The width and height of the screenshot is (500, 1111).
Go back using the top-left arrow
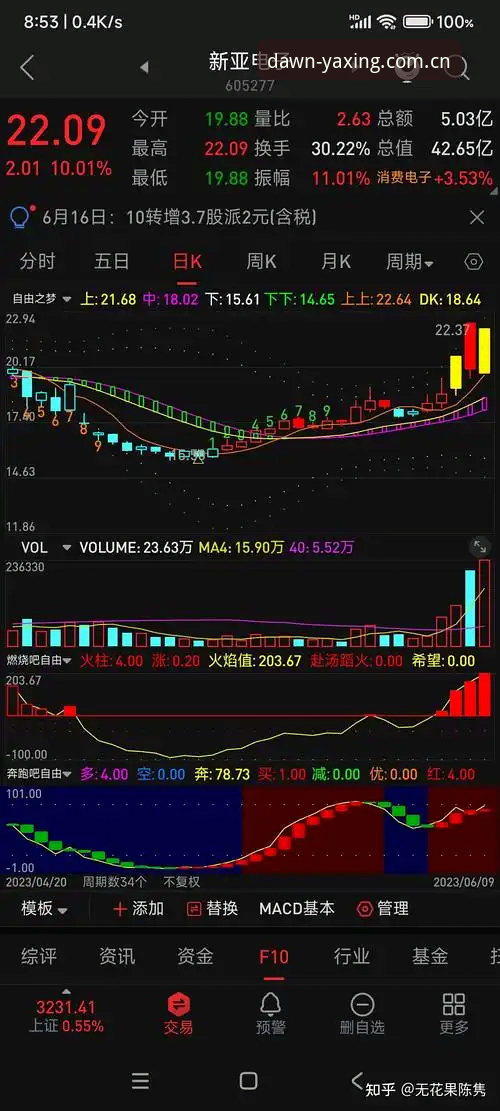(28, 68)
